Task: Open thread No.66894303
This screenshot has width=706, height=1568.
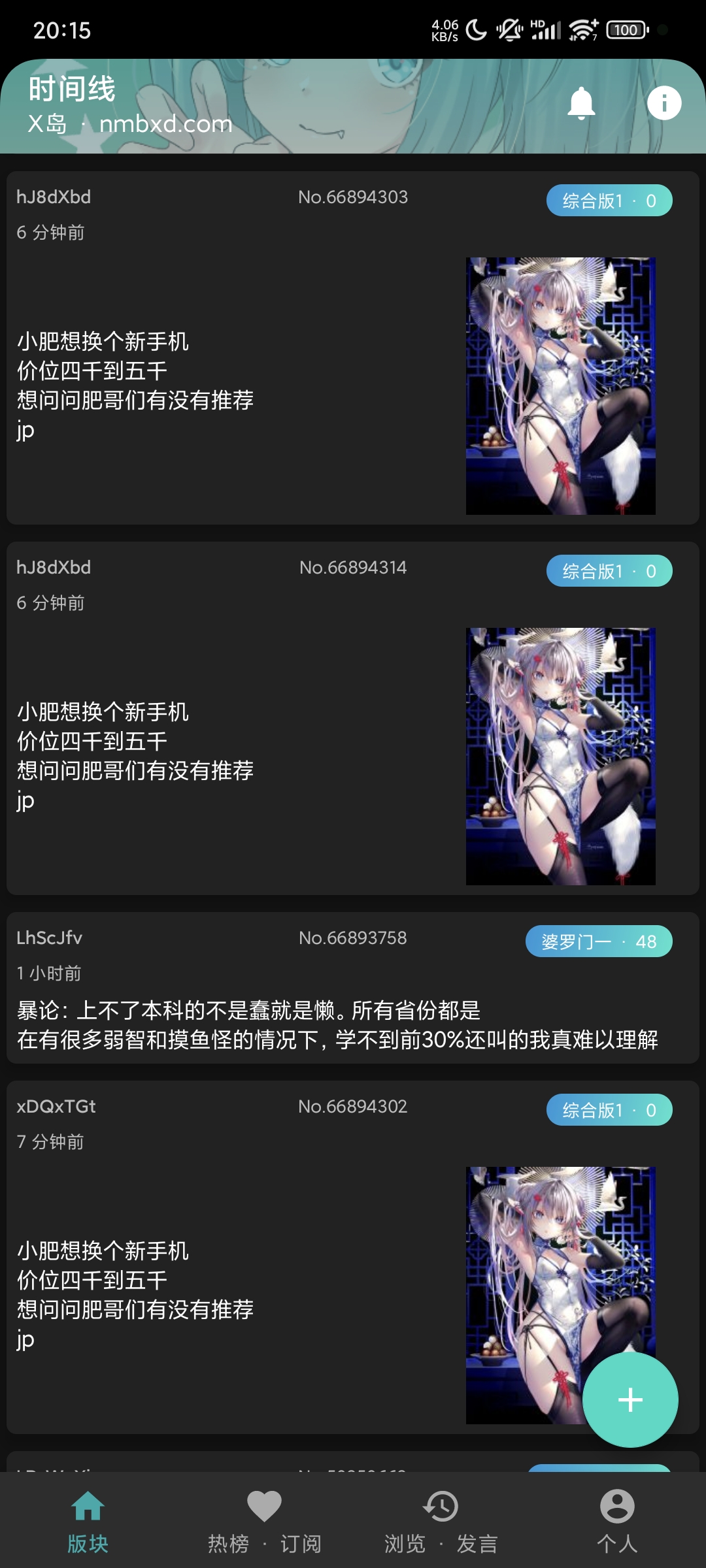Action: click(196, 385)
